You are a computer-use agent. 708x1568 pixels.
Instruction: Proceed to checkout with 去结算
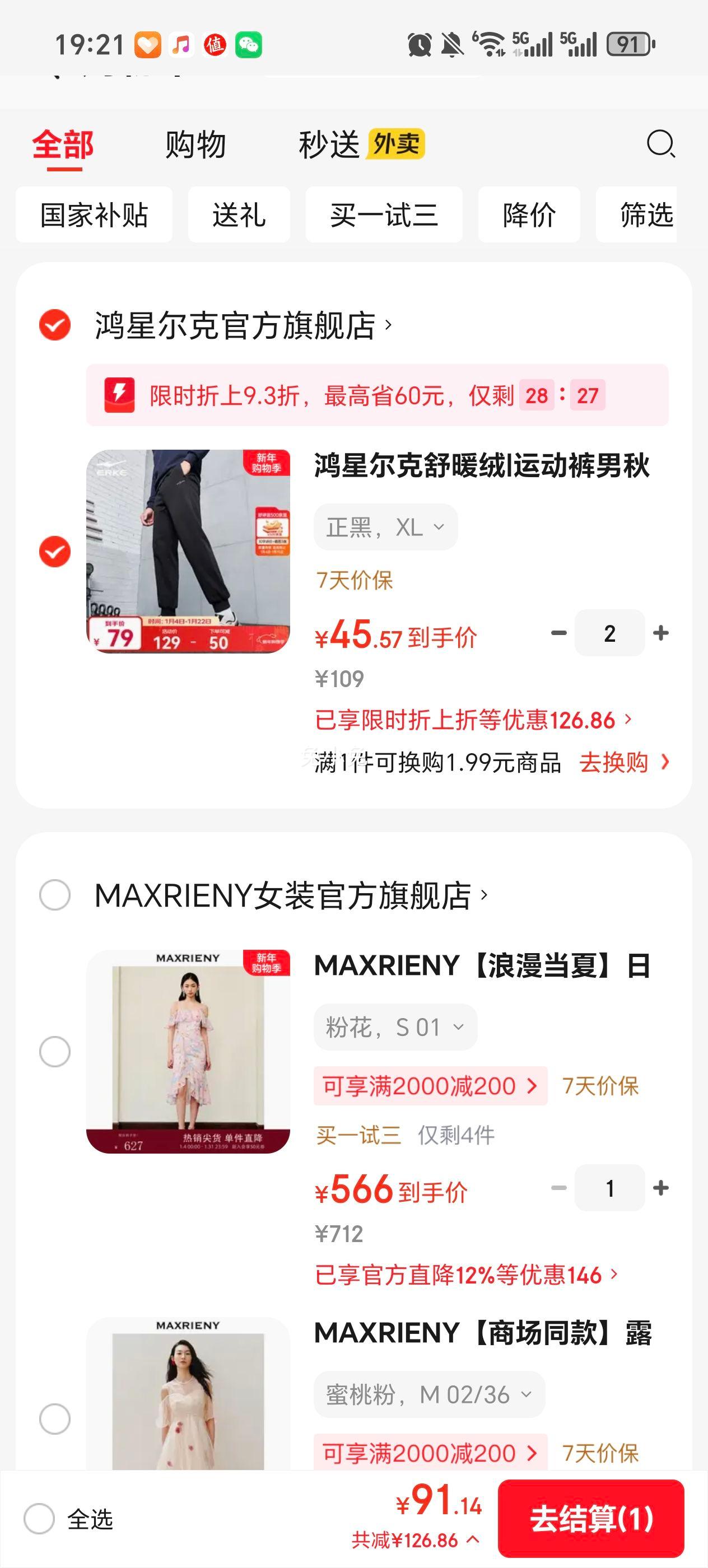590,1519
